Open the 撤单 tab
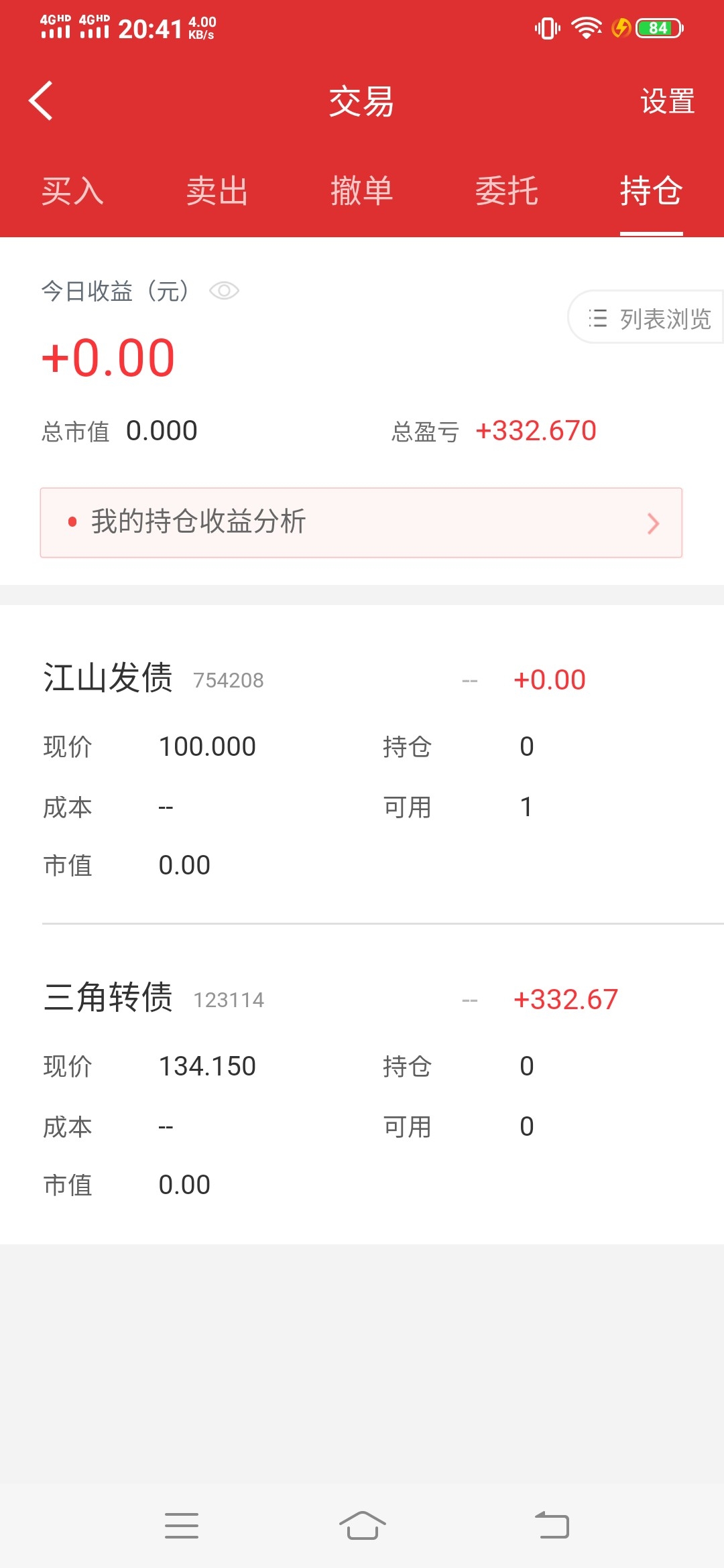This screenshot has width=724, height=1568. (362, 191)
